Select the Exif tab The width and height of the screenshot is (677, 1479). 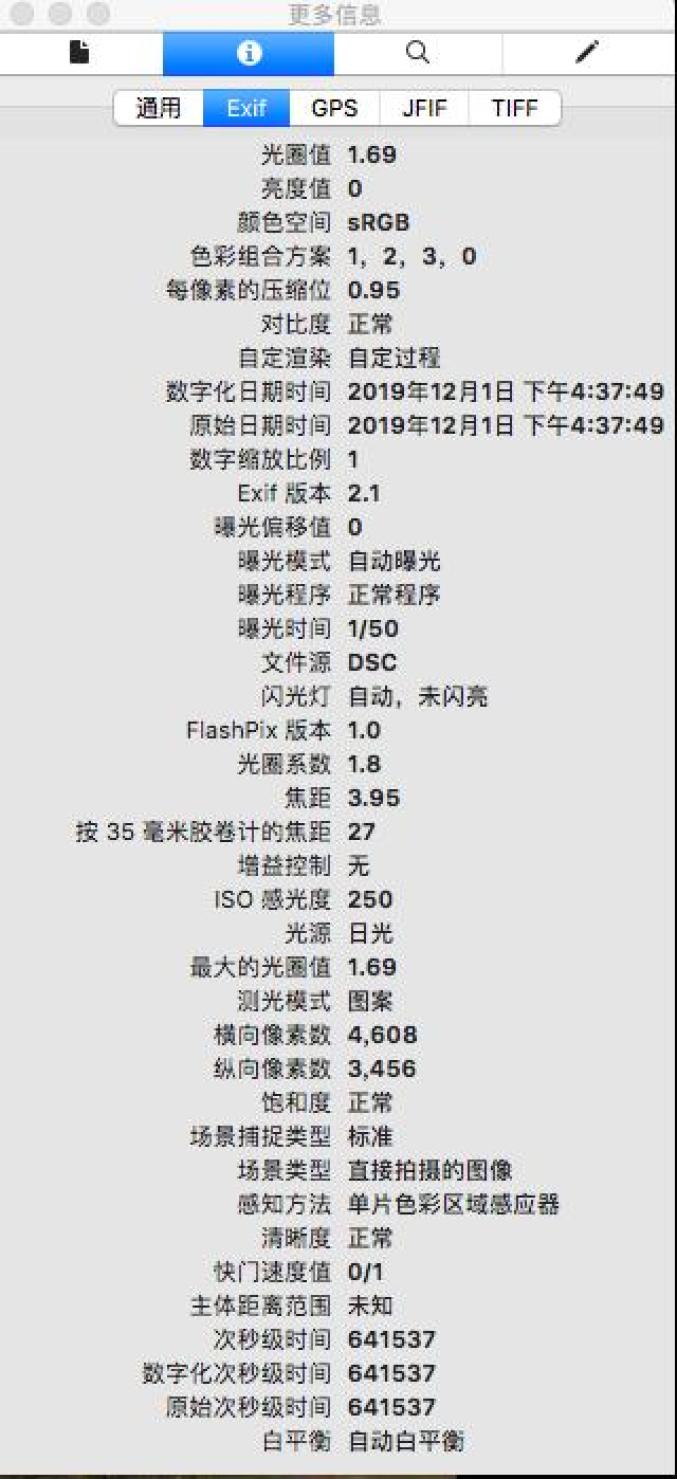coord(246,108)
